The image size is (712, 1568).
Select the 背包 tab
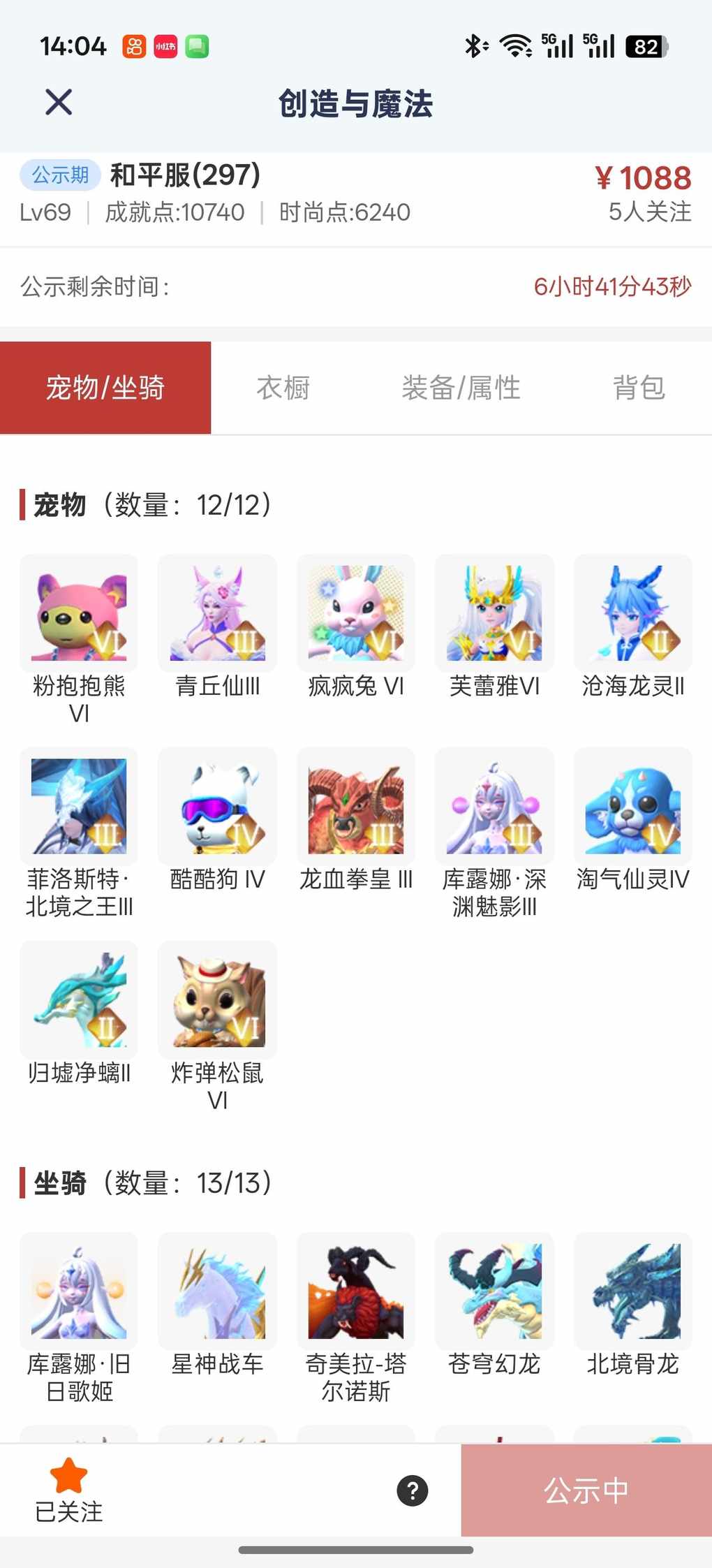click(639, 388)
